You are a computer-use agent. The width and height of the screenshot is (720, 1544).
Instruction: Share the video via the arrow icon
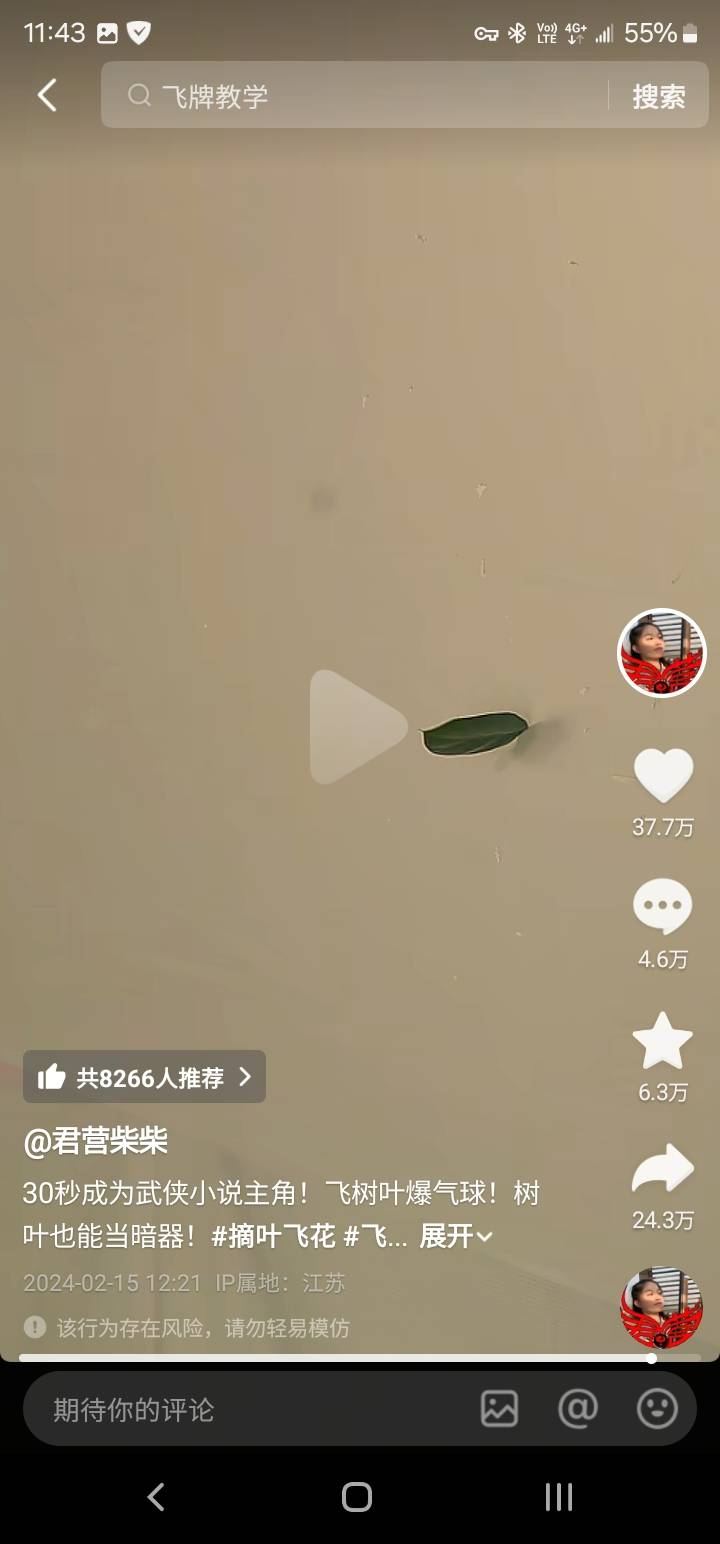(x=663, y=1170)
